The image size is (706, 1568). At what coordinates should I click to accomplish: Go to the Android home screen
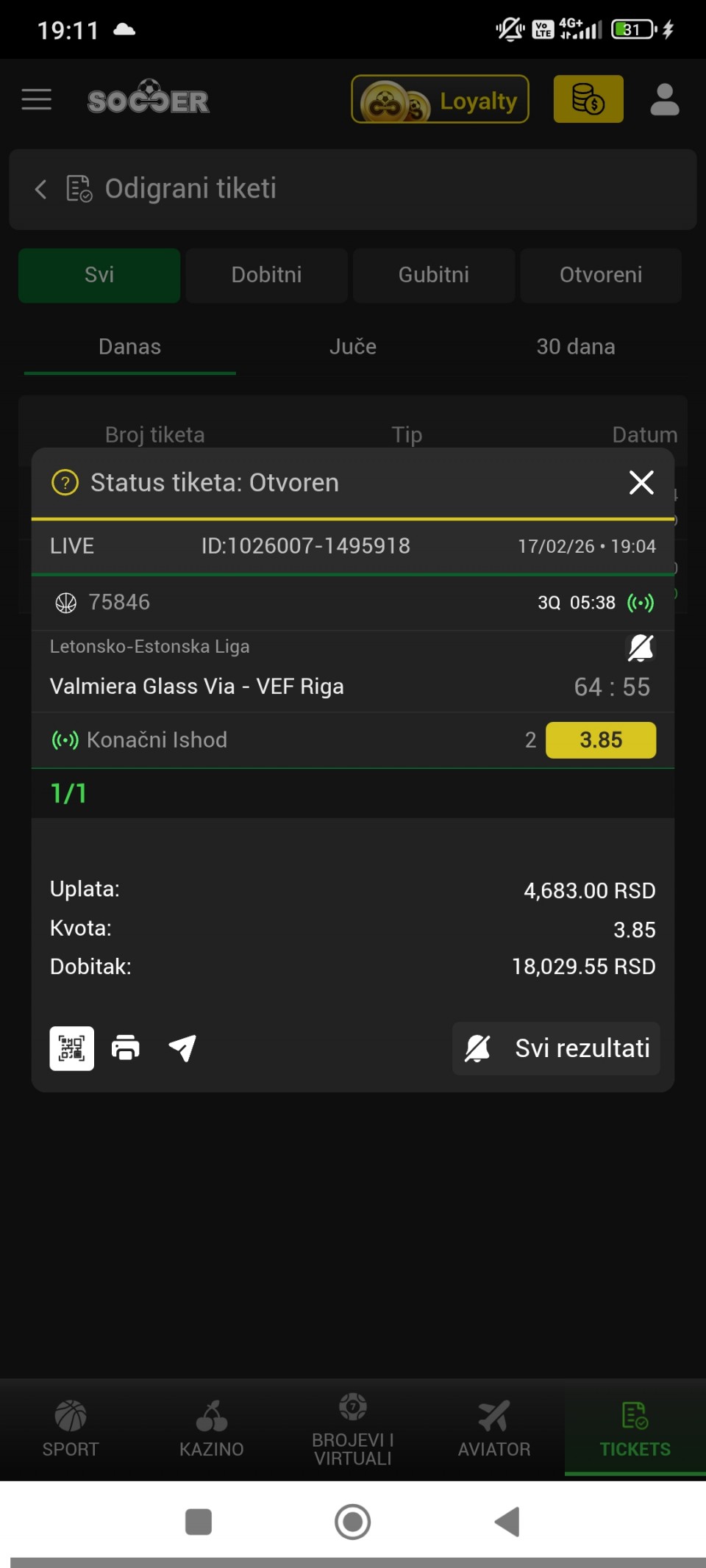(x=353, y=1522)
